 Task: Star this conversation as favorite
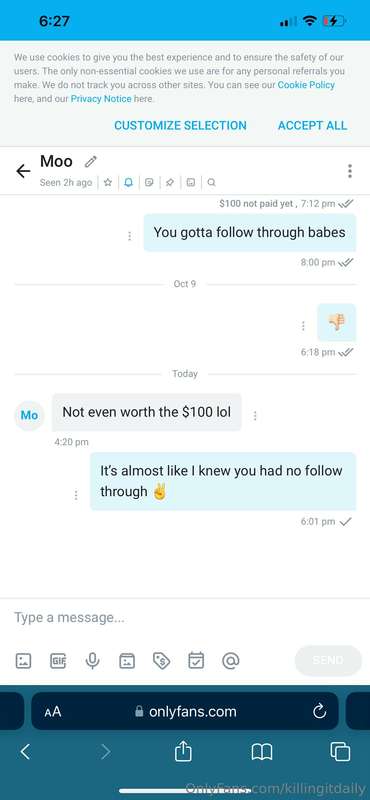tap(108, 182)
